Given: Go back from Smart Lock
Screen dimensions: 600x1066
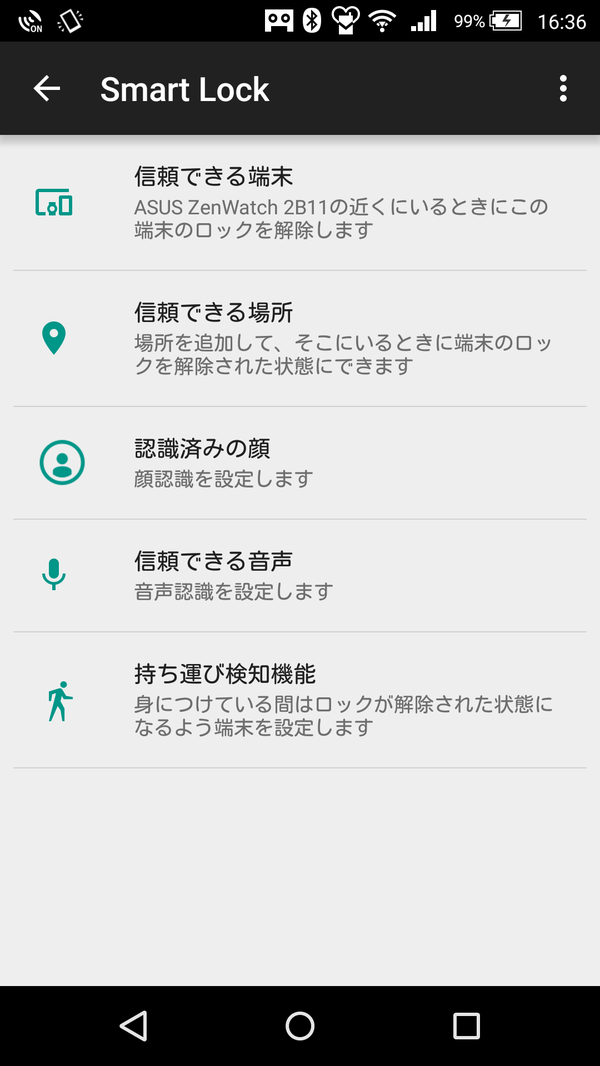Looking at the screenshot, I should tap(47, 89).
